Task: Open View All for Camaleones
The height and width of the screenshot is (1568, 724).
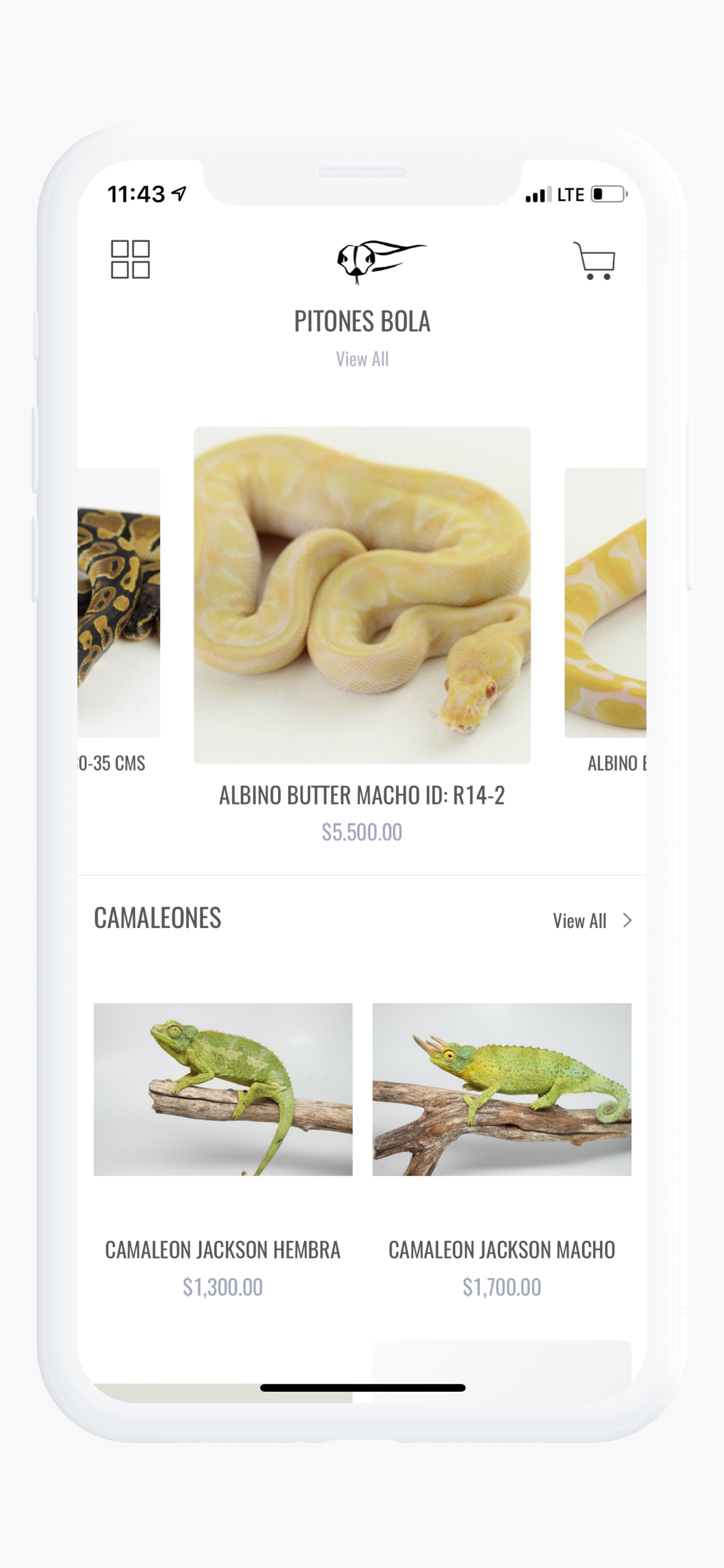Action: point(579,921)
